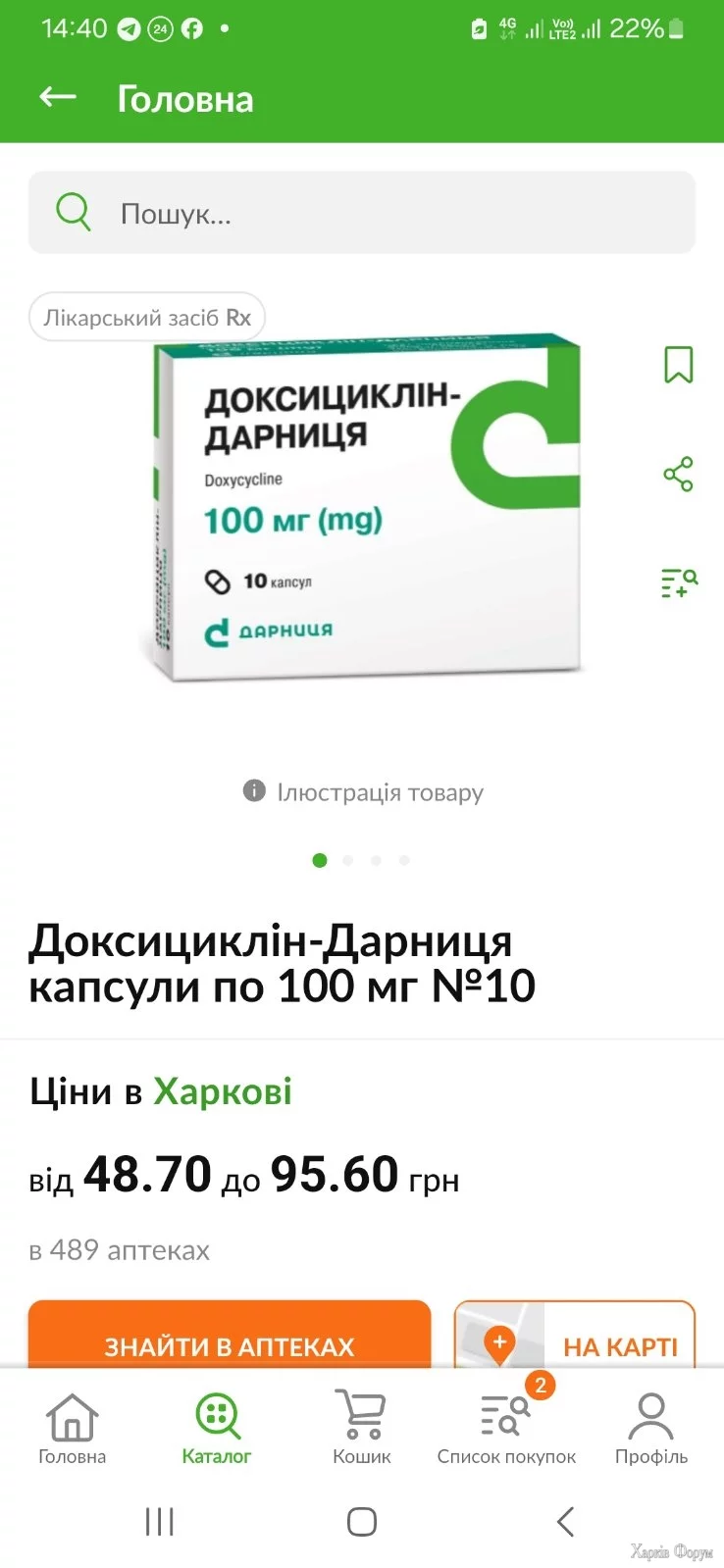Open the Кошик cart tab
This screenshot has width=724, height=1568.
click(361, 1429)
